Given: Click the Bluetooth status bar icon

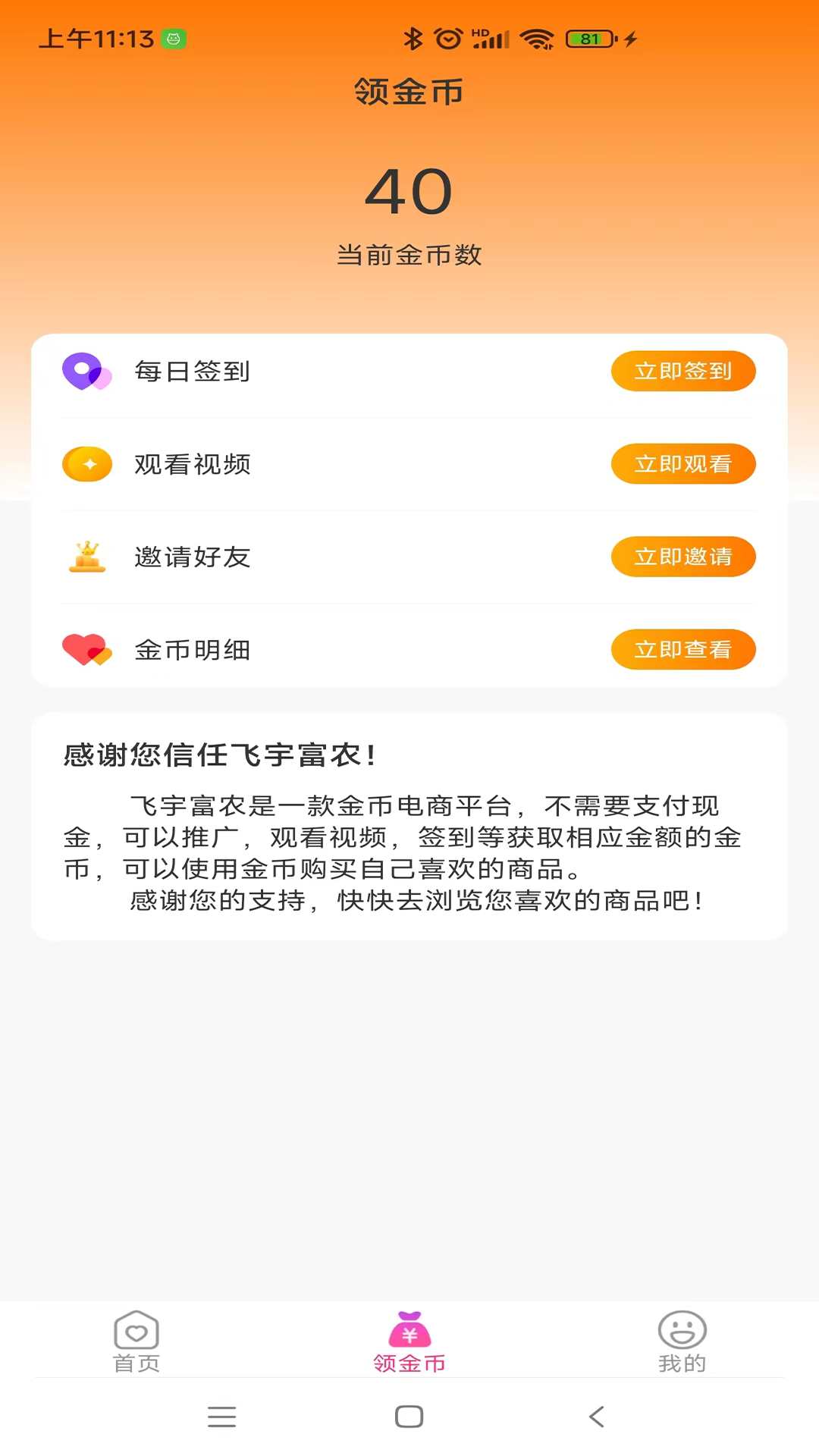Looking at the screenshot, I should pyautogui.click(x=414, y=38).
